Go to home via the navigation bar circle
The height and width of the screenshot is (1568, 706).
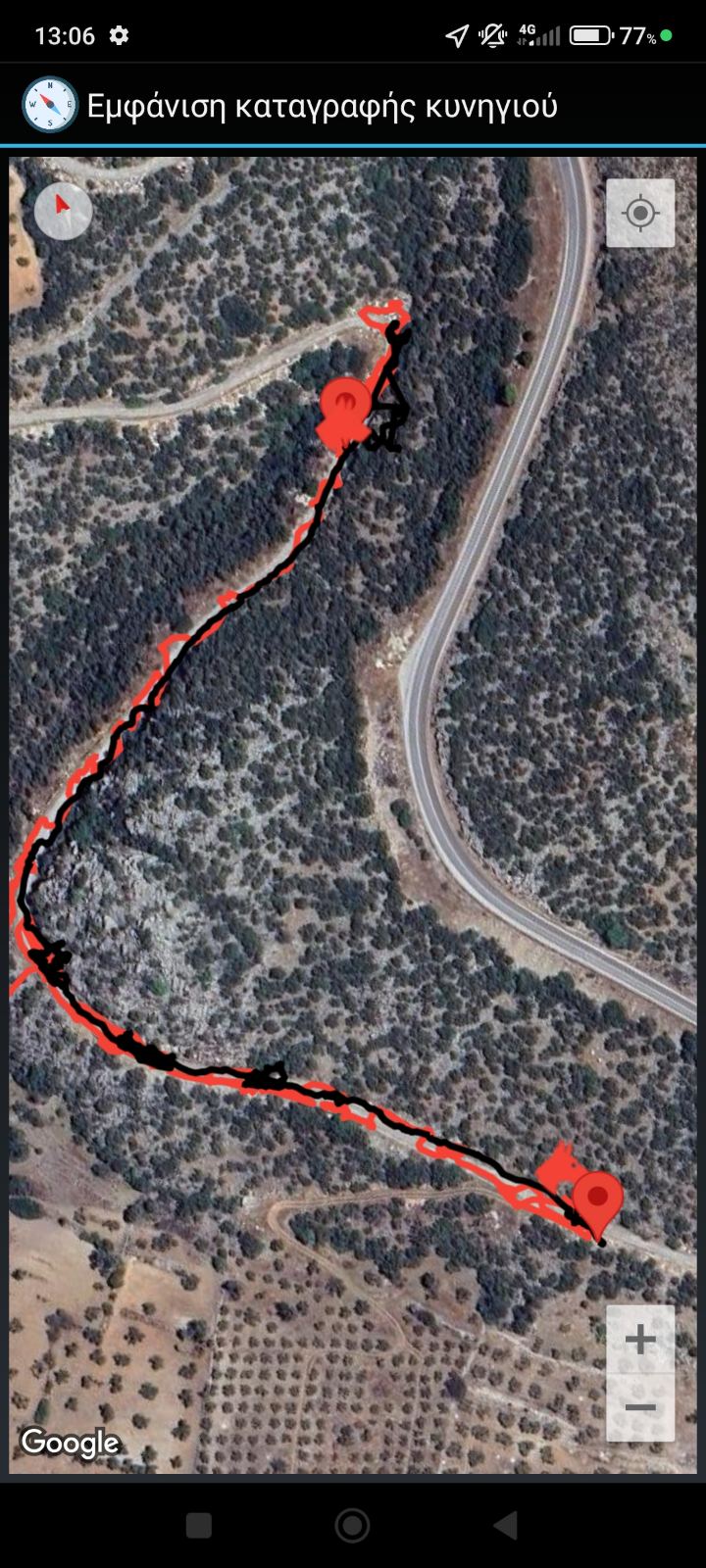click(x=352, y=1525)
